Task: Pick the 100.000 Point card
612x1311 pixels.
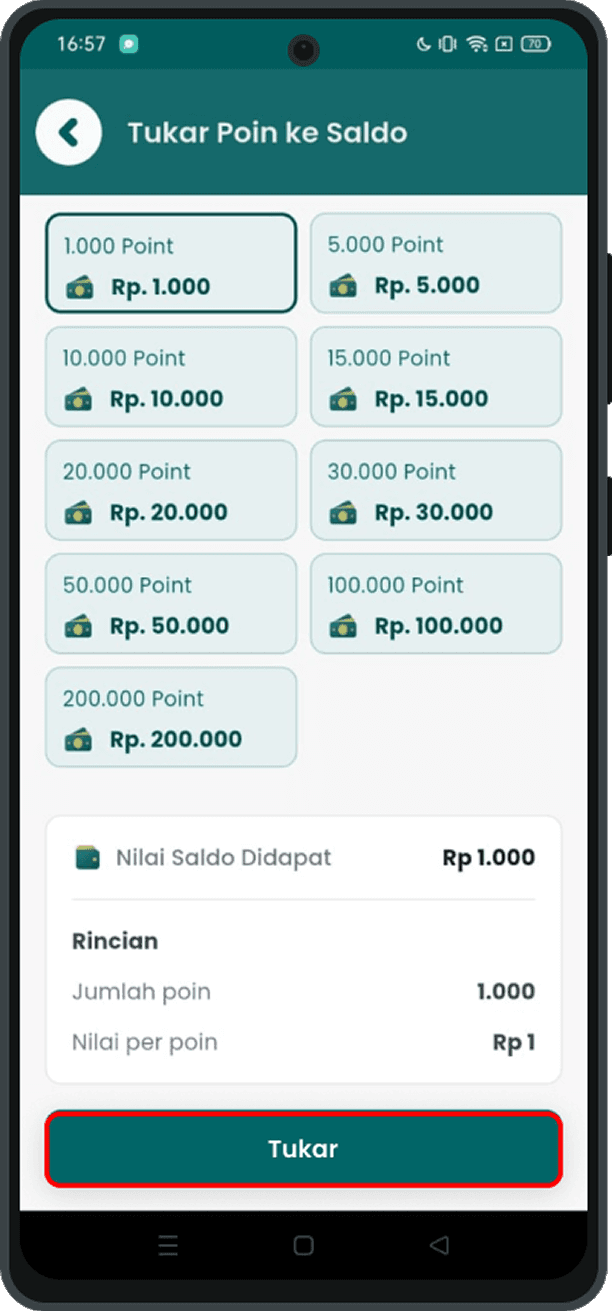Action: tap(435, 604)
